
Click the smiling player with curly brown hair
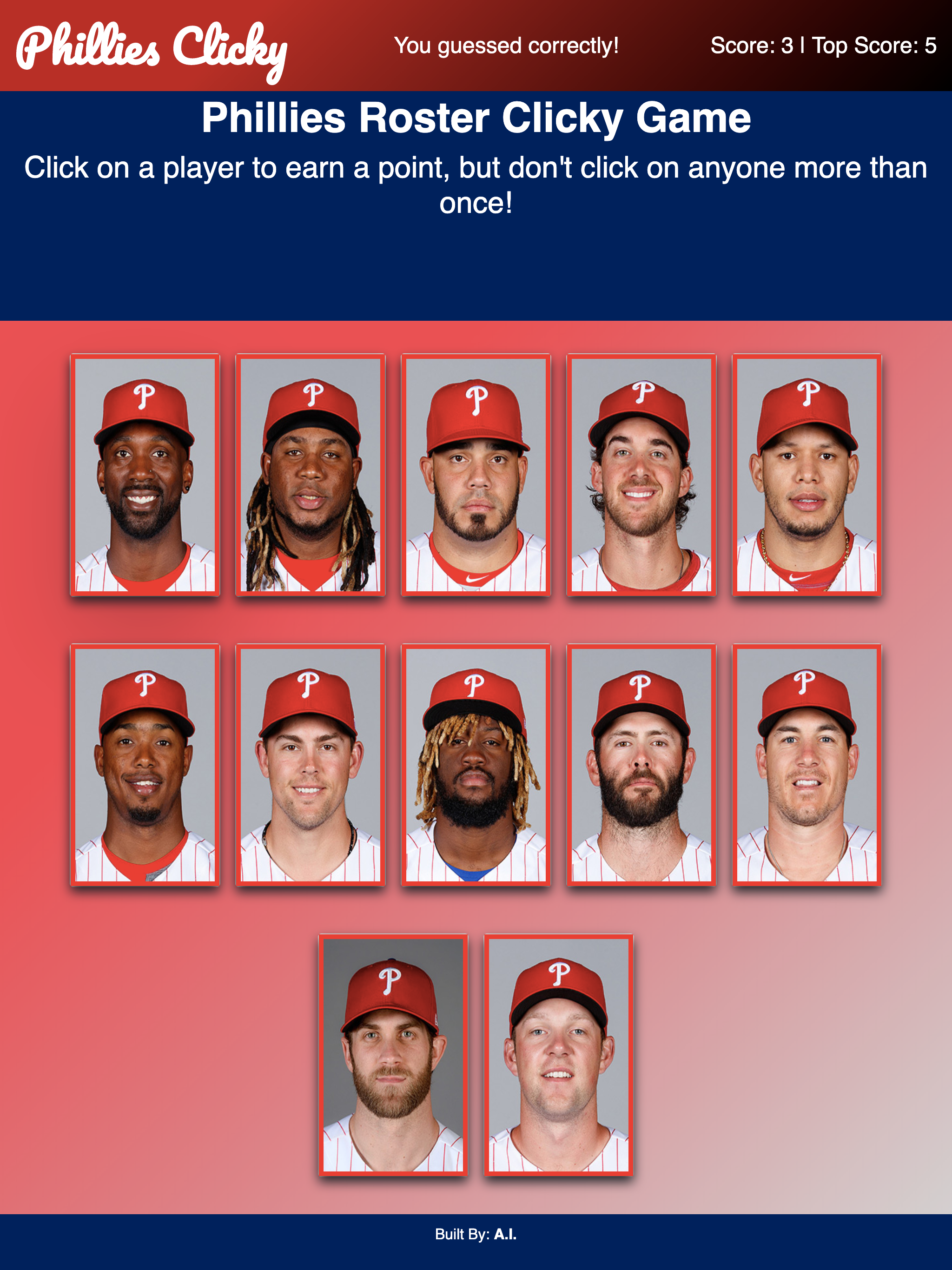click(x=641, y=475)
